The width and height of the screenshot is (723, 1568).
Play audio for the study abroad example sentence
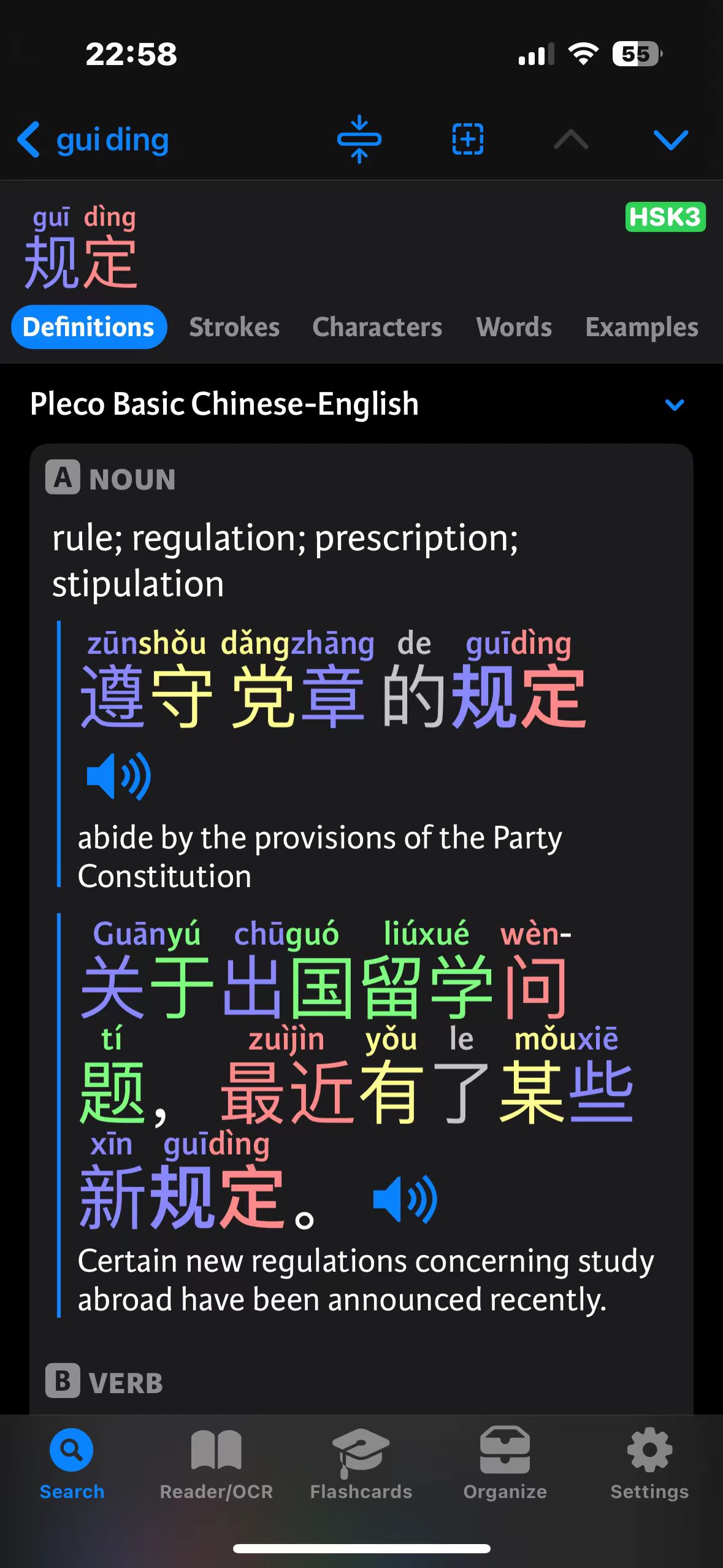(x=405, y=1199)
